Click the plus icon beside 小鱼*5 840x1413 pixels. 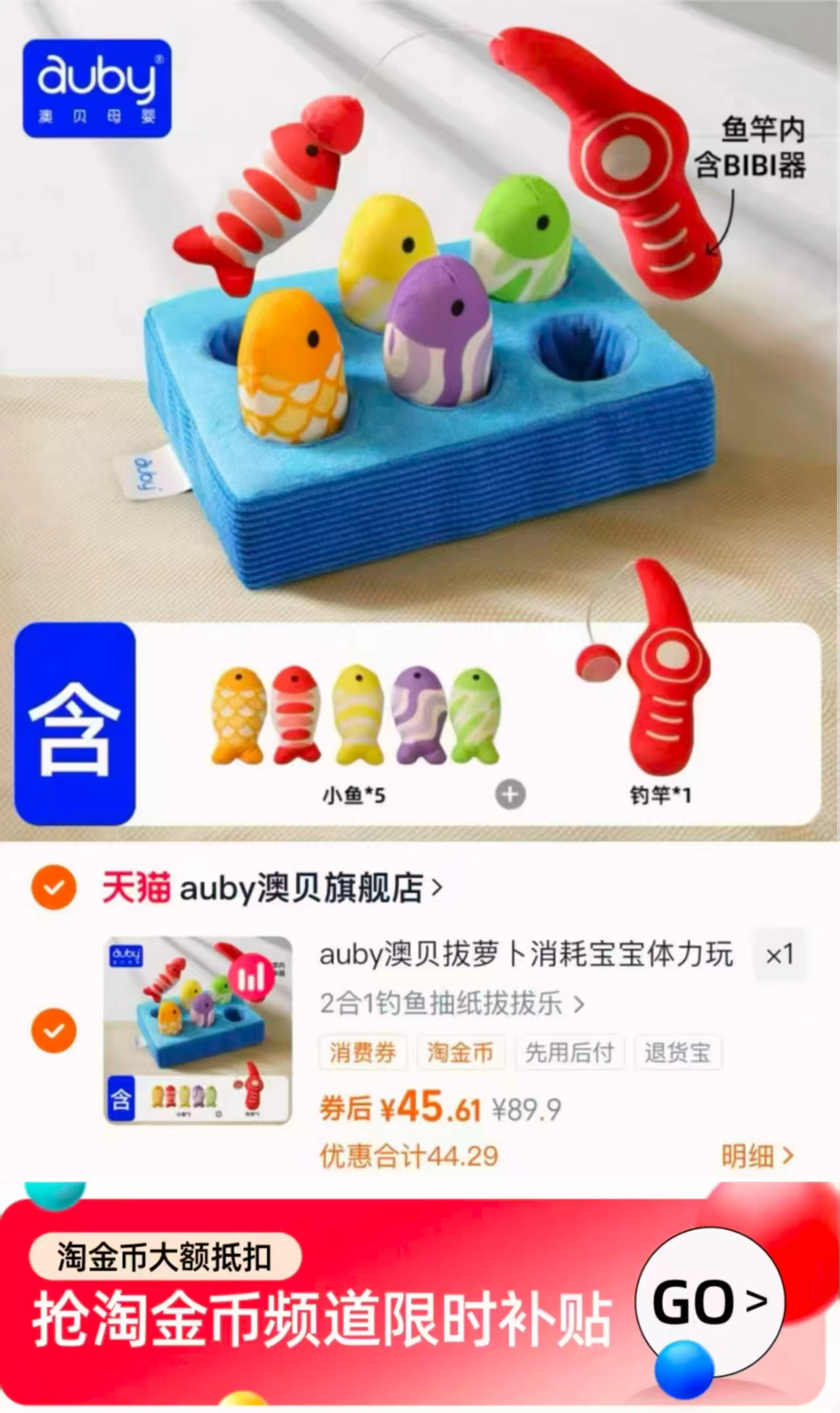(x=508, y=794)
